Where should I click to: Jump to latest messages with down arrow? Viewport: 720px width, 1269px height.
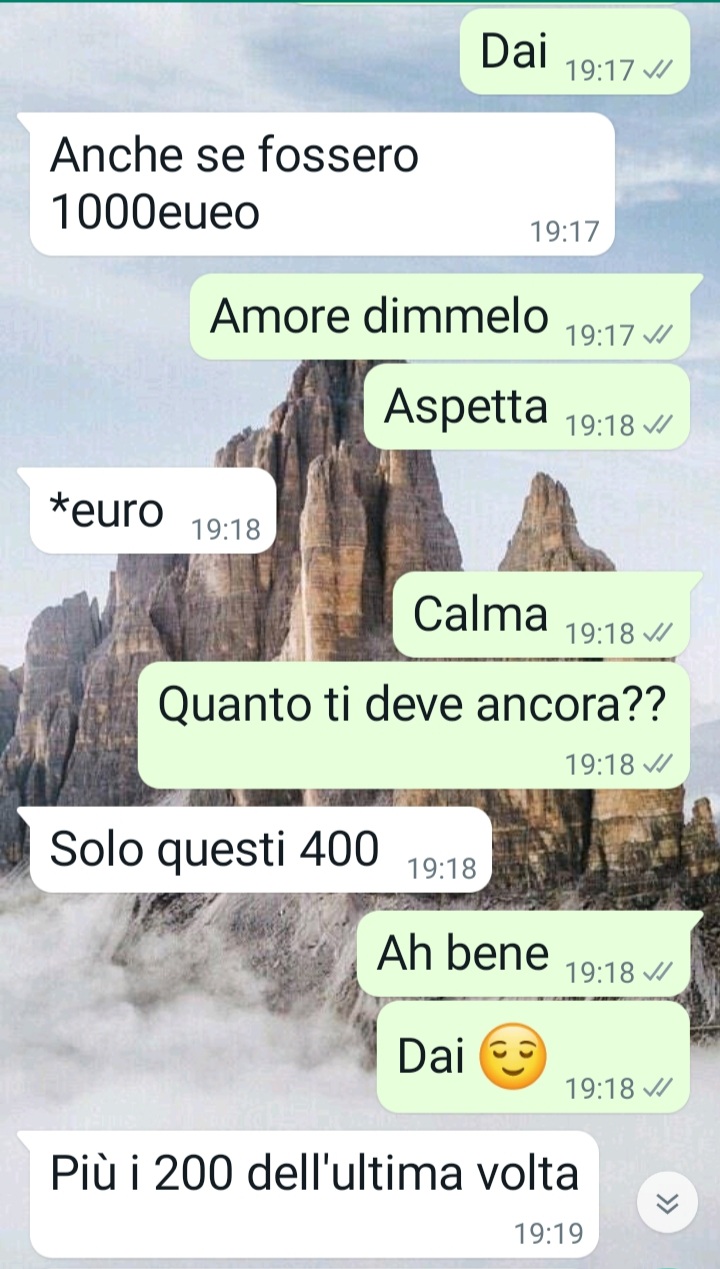[x=667, y=1204]
